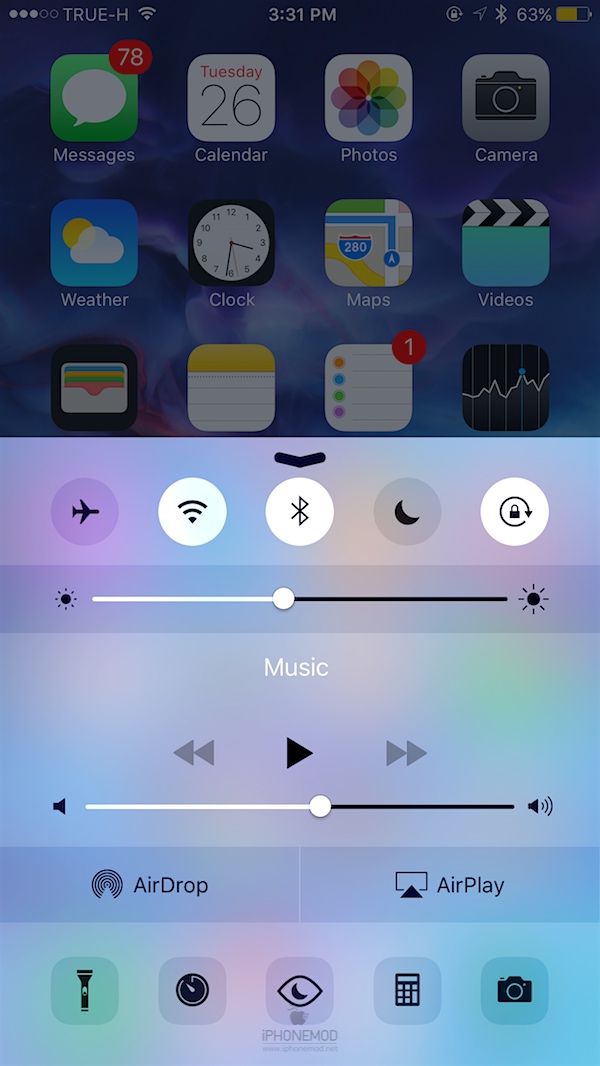Open the camera shortcut in Control Center
Screen dimensions: 600x1066
(514, 990)
